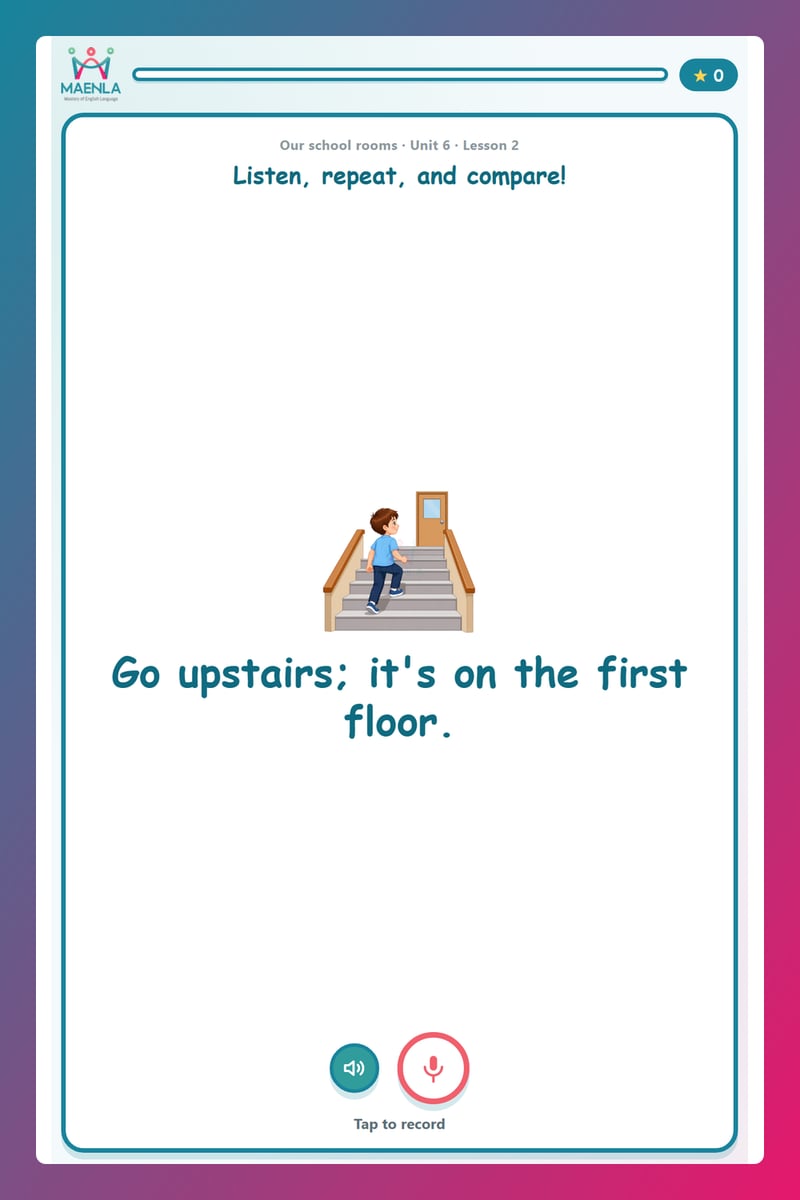This screenshot has height=1200, width=800.
Task: Play the sentence audio with the speaker button
Action: [x=354, y=1068]
